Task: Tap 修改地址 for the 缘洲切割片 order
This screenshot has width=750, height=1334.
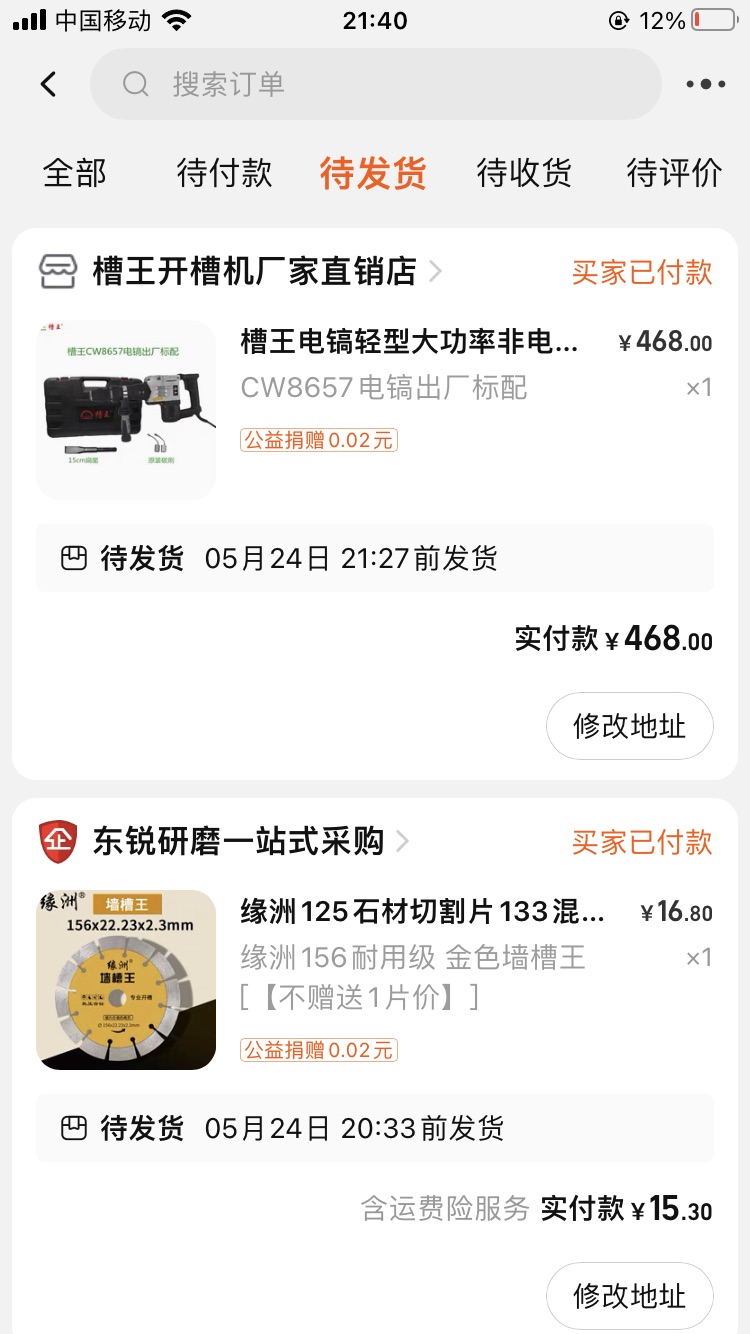Action: point(629,1296)
